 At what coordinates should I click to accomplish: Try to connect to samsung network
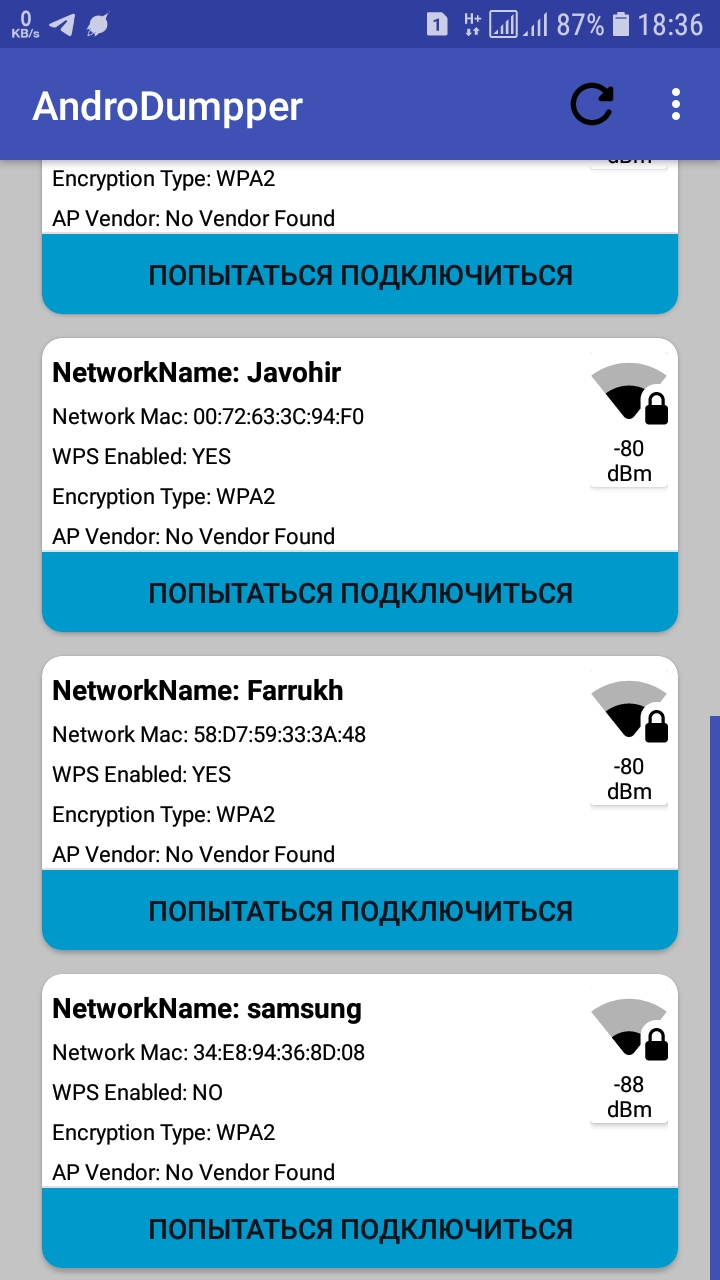[x=360, y=1228]
